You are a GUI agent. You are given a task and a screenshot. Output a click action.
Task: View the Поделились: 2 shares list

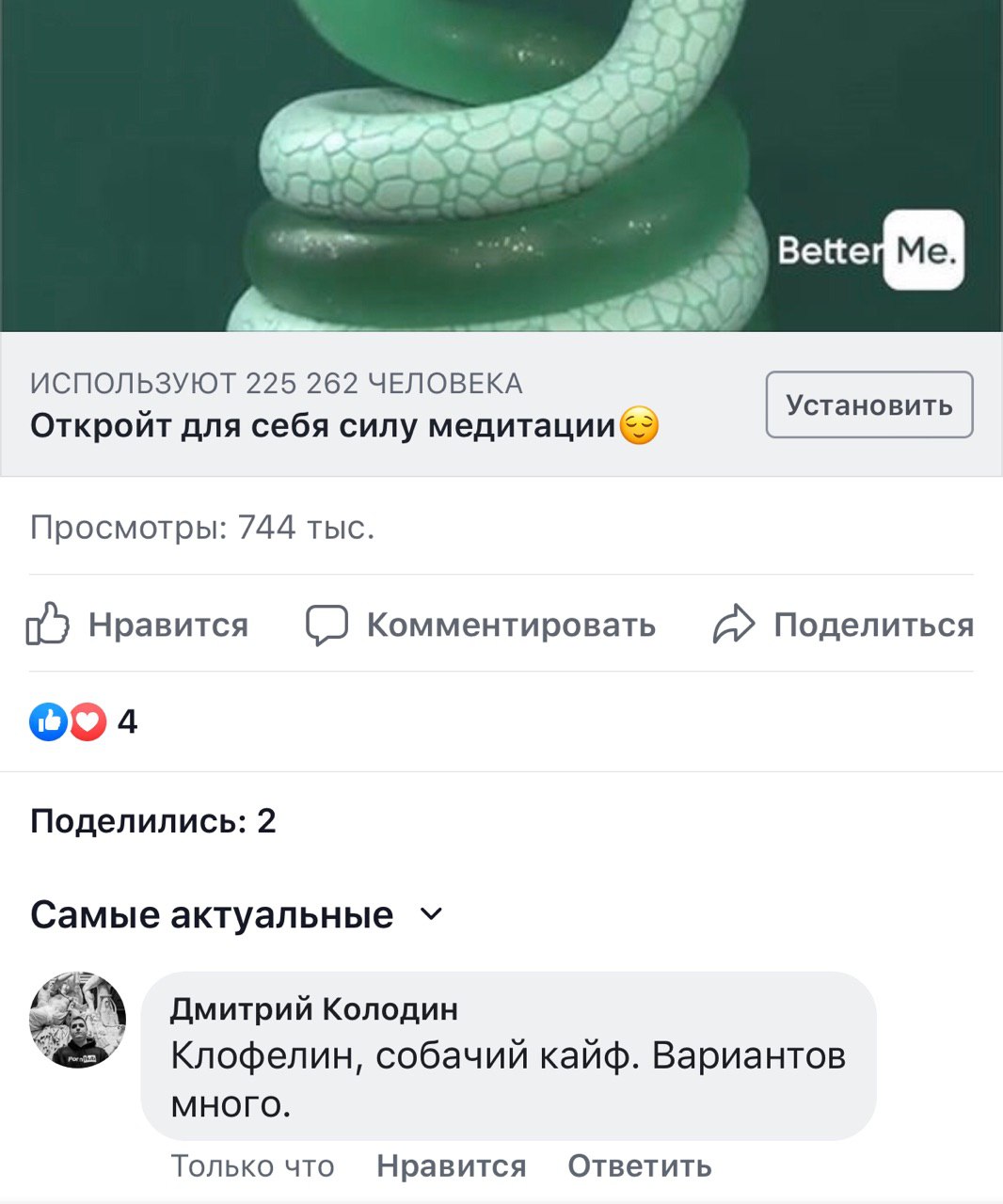[153, 821]
